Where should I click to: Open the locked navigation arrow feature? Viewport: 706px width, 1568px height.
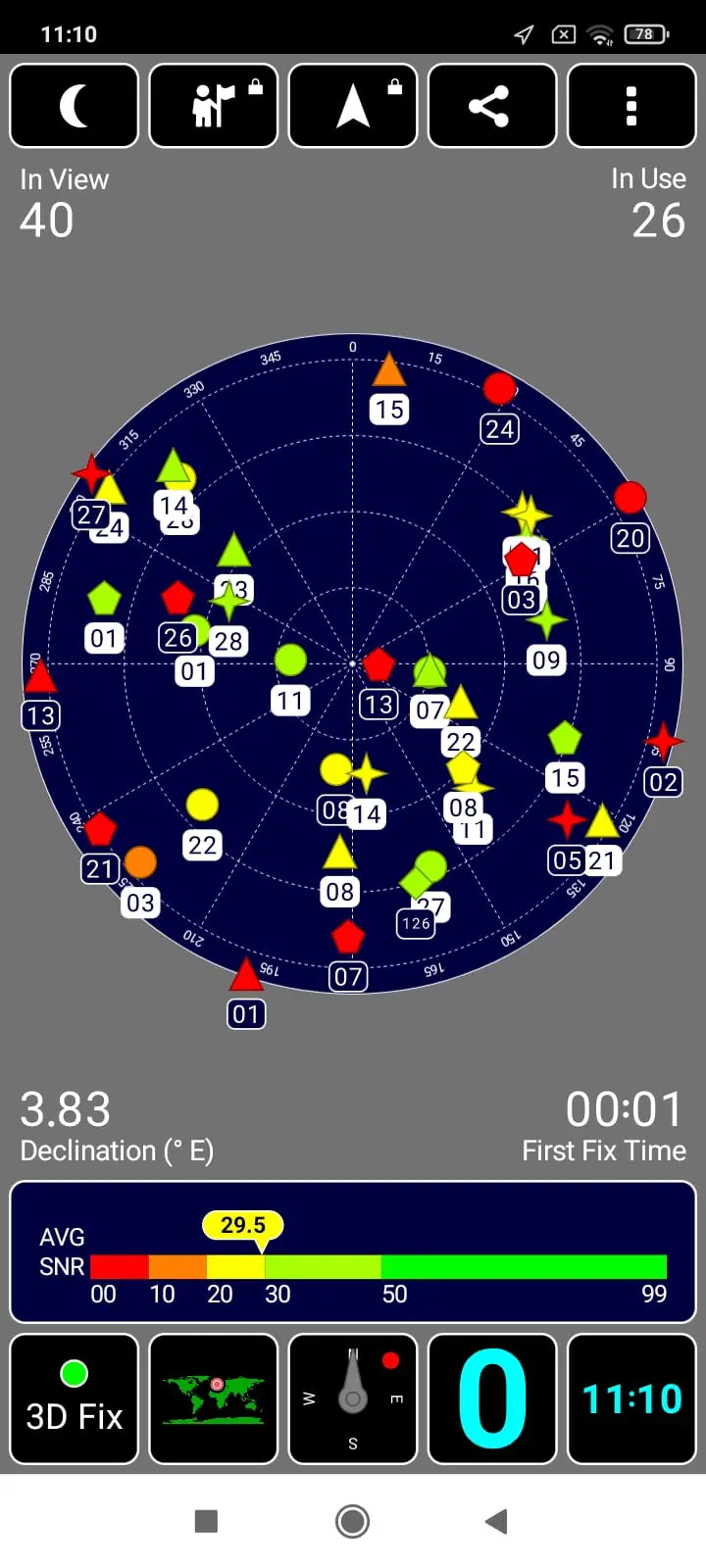[x=353, y=106]
